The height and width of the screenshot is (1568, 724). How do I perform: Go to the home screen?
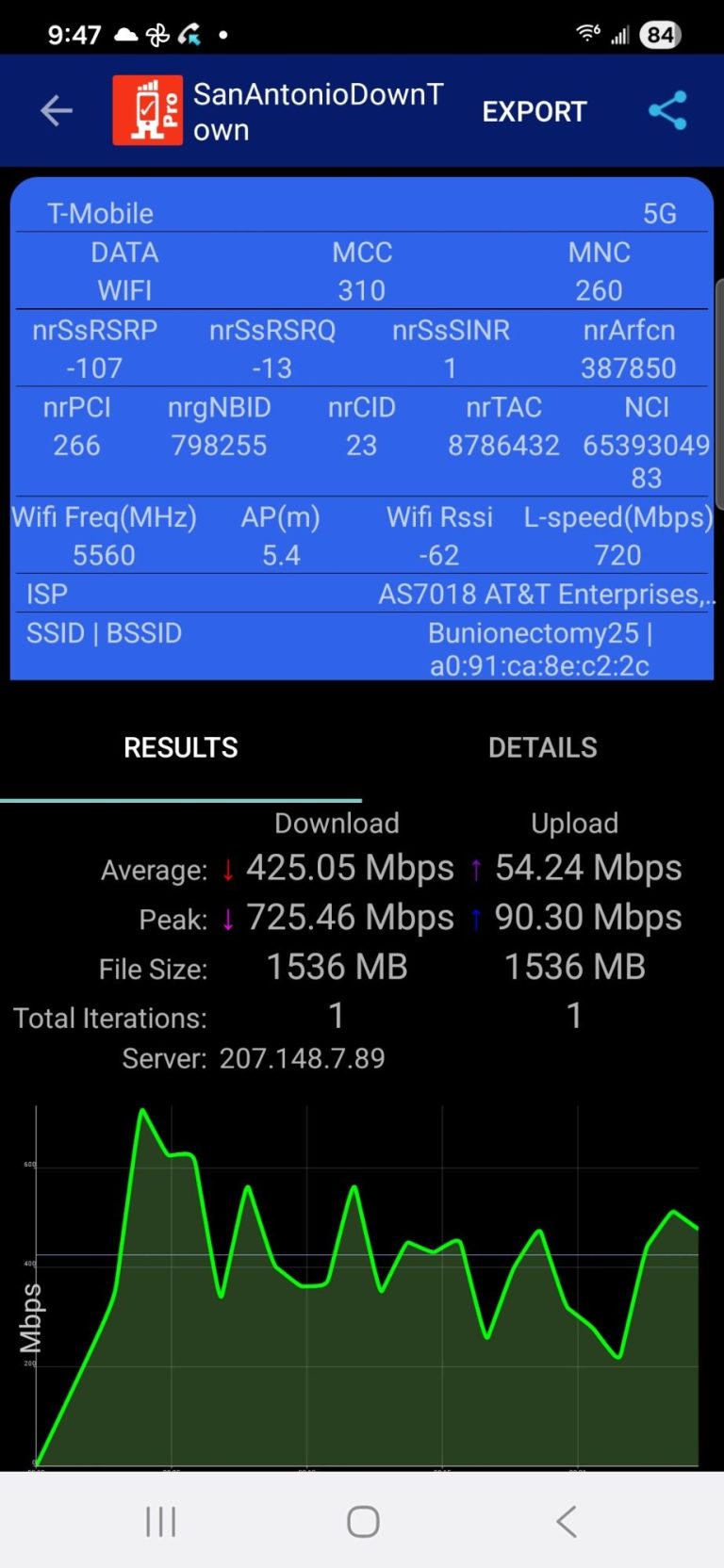point(363,1521)
